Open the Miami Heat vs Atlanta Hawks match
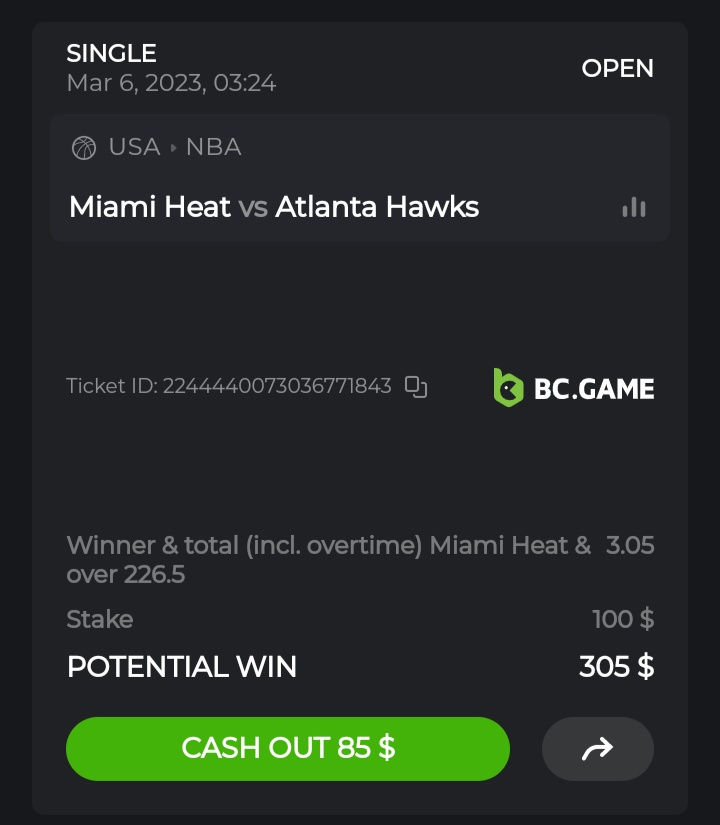 (274, 207)
